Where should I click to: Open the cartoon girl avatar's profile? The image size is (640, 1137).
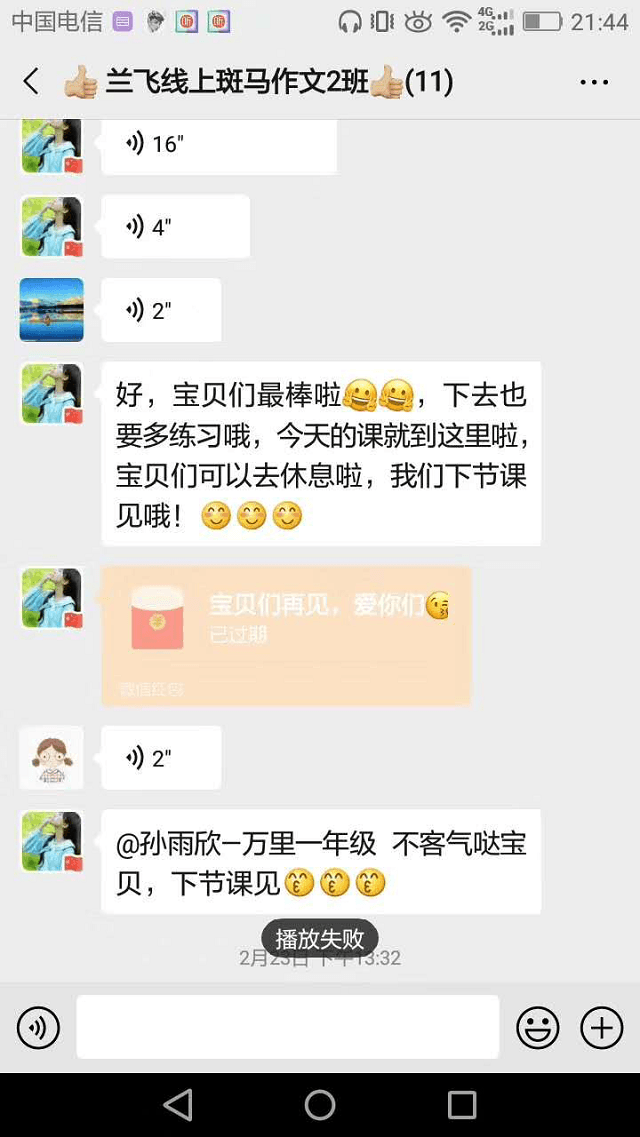(x=52, y=758)
